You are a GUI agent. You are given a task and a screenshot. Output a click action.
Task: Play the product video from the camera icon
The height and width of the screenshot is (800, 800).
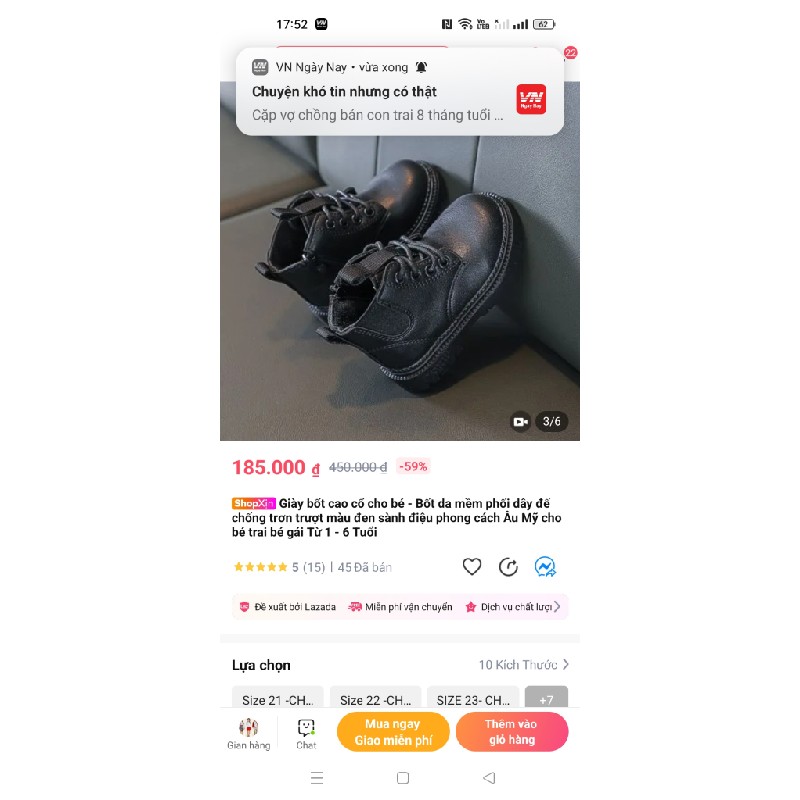click(x=520, y=422)
